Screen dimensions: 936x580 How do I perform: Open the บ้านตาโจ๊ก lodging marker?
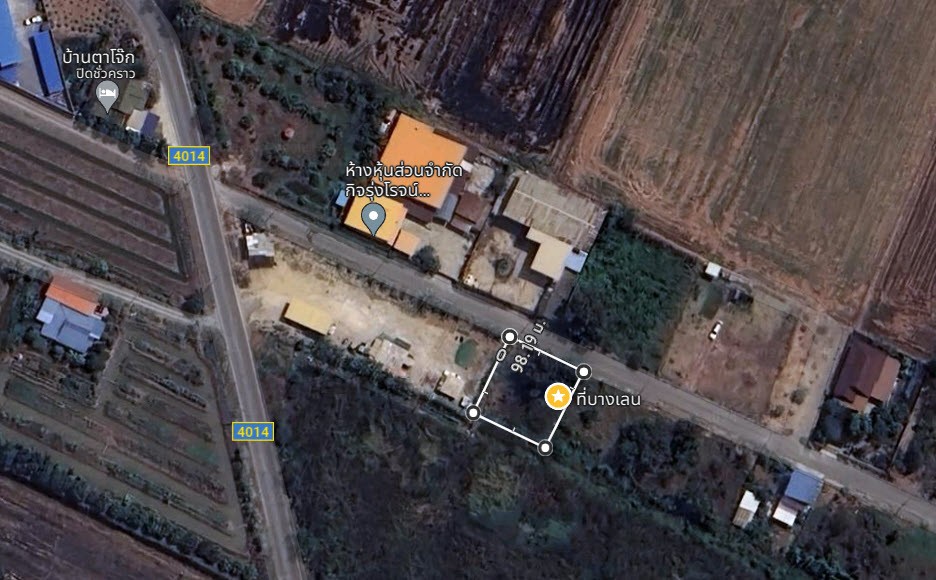106,97
